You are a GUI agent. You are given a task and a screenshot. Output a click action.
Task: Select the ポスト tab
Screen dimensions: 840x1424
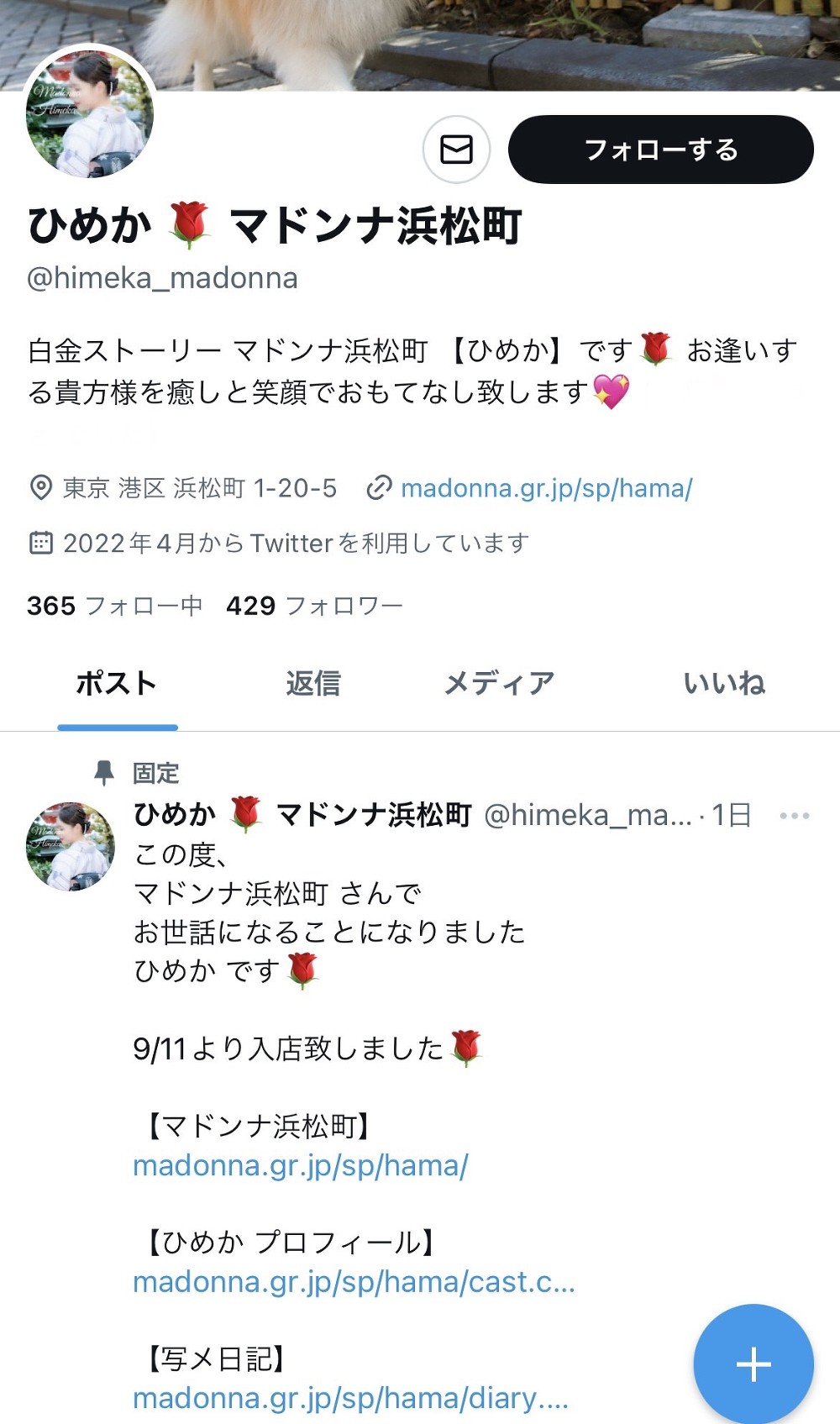(x=117, y=683)
